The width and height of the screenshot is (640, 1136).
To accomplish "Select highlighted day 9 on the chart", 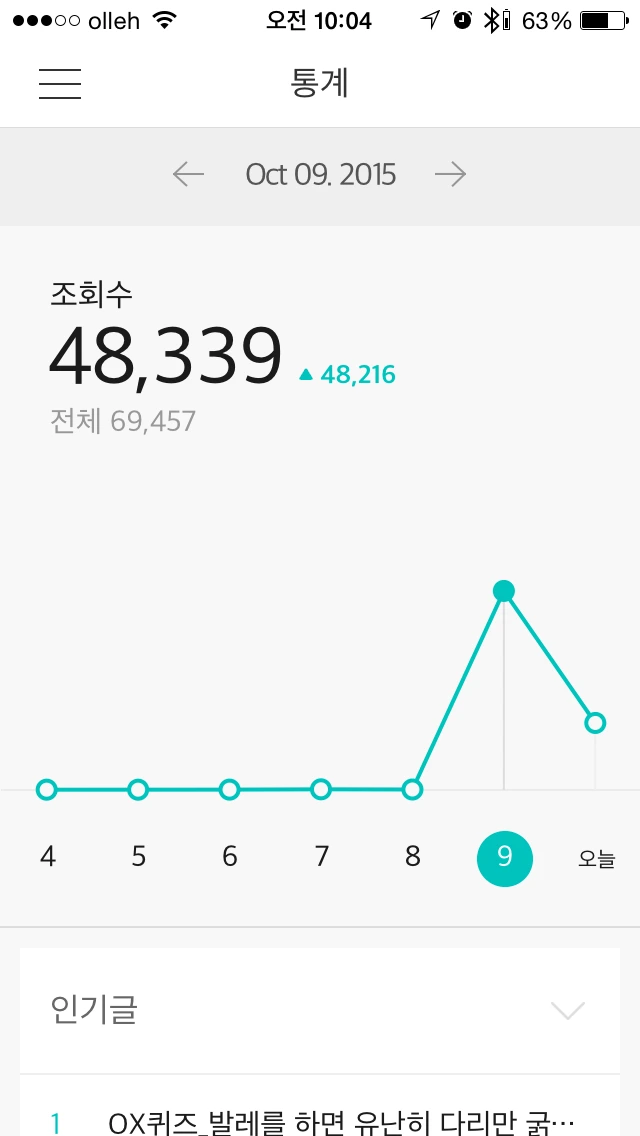I will (504, 859).
